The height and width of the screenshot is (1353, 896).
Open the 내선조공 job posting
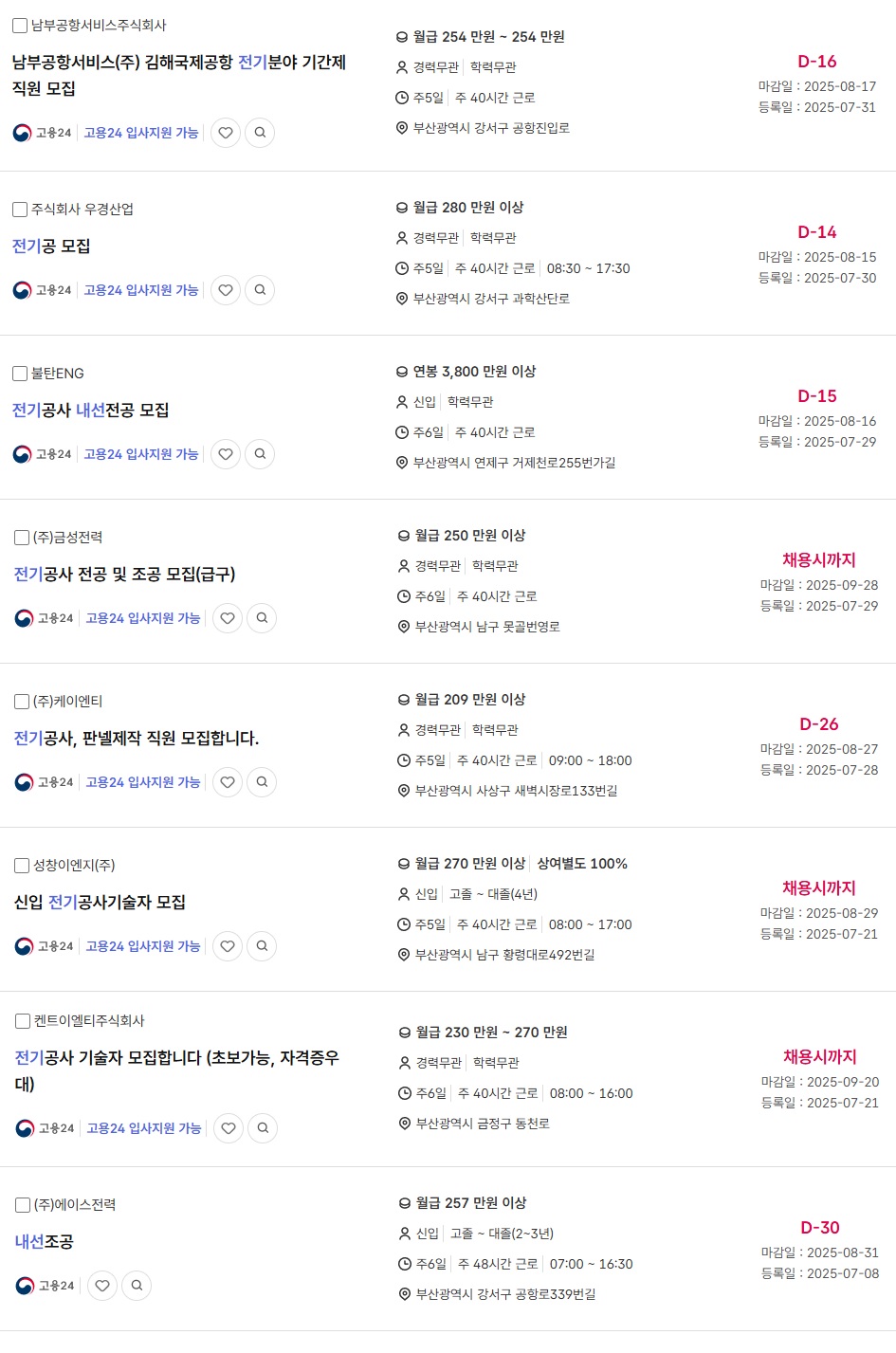(44, 1242)
